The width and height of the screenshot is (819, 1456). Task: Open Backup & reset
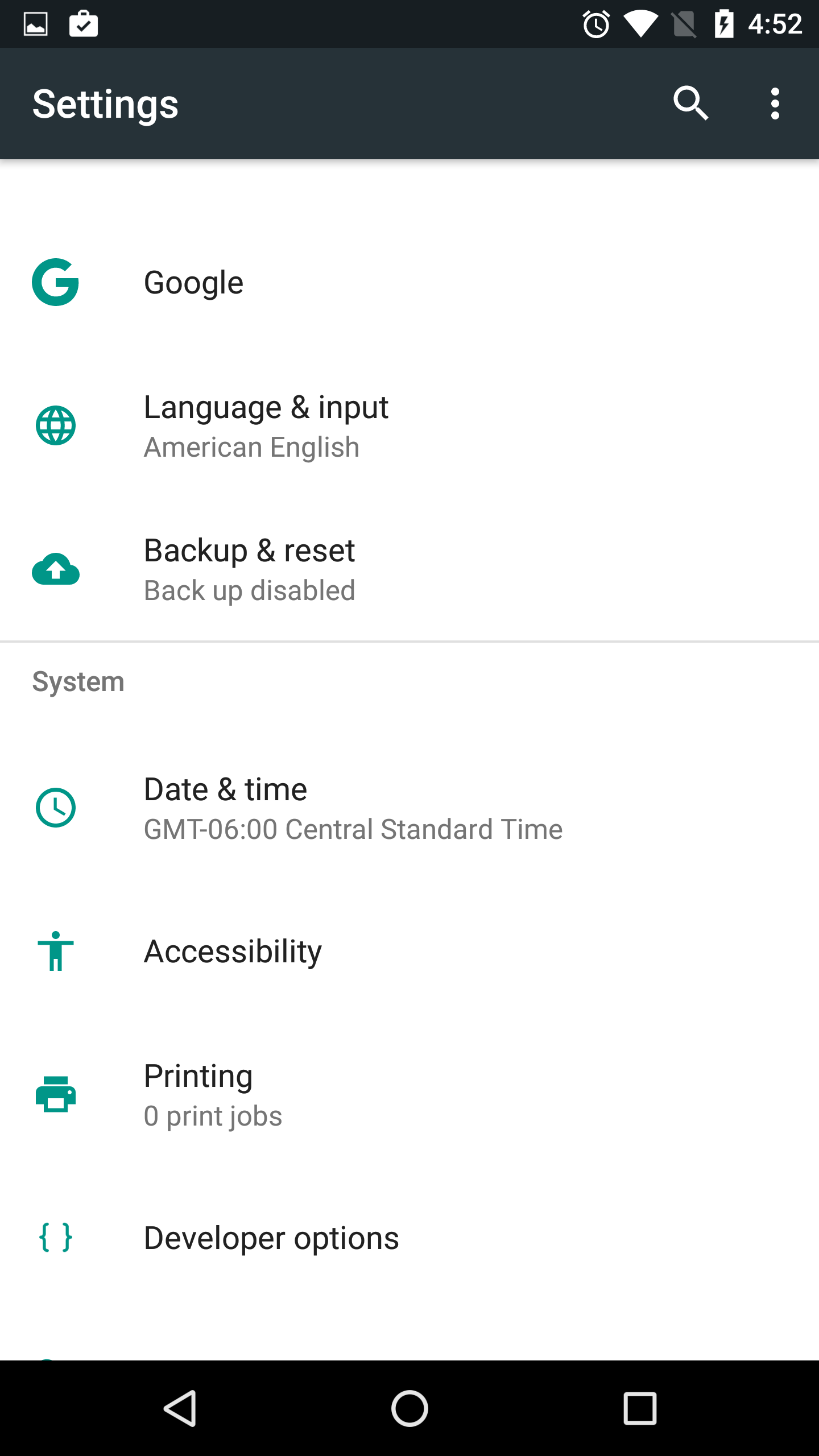(249, 569)
